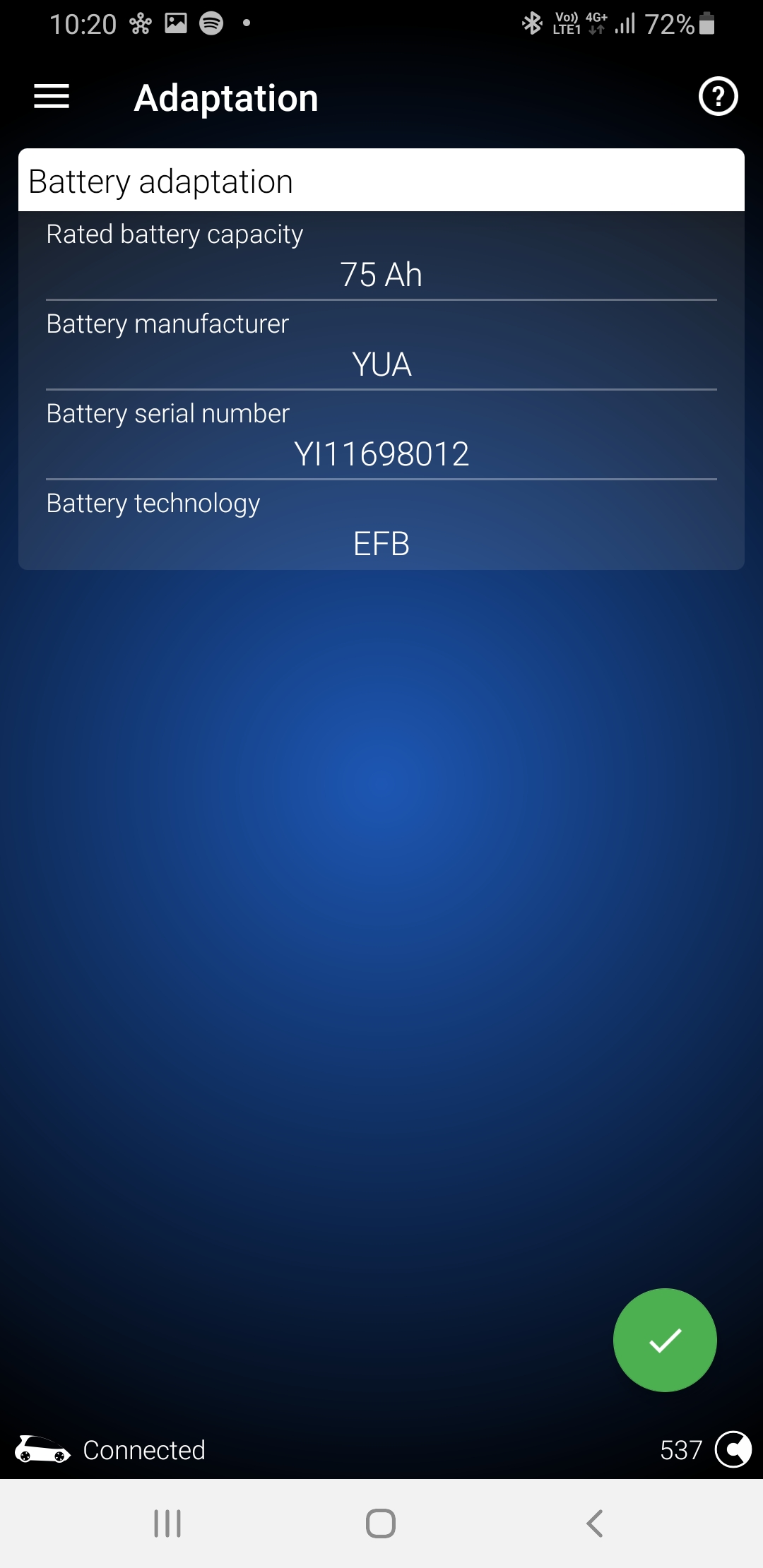Select the battery technology value

coord(381,544)
